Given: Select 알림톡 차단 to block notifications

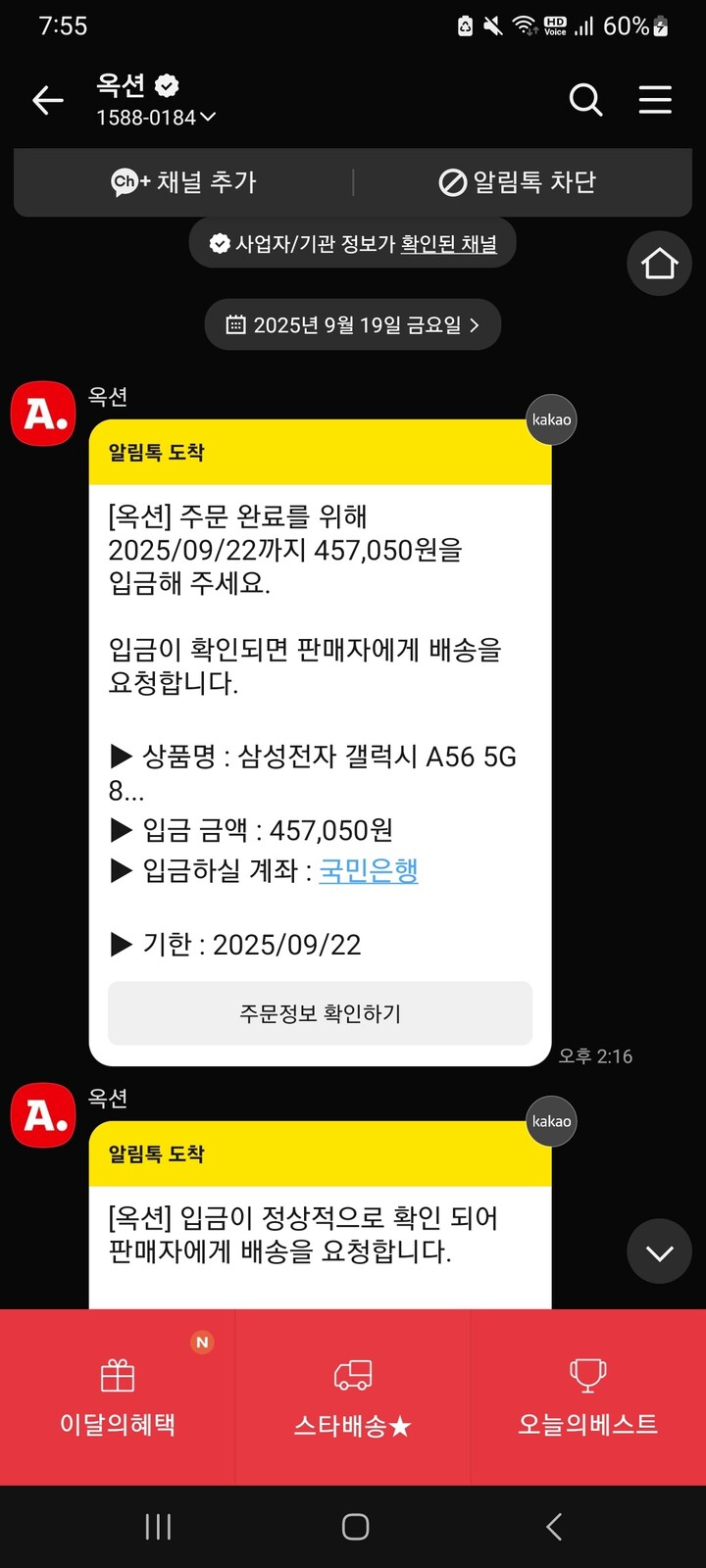Looking at the screenshot, I should tap(520, 182).
